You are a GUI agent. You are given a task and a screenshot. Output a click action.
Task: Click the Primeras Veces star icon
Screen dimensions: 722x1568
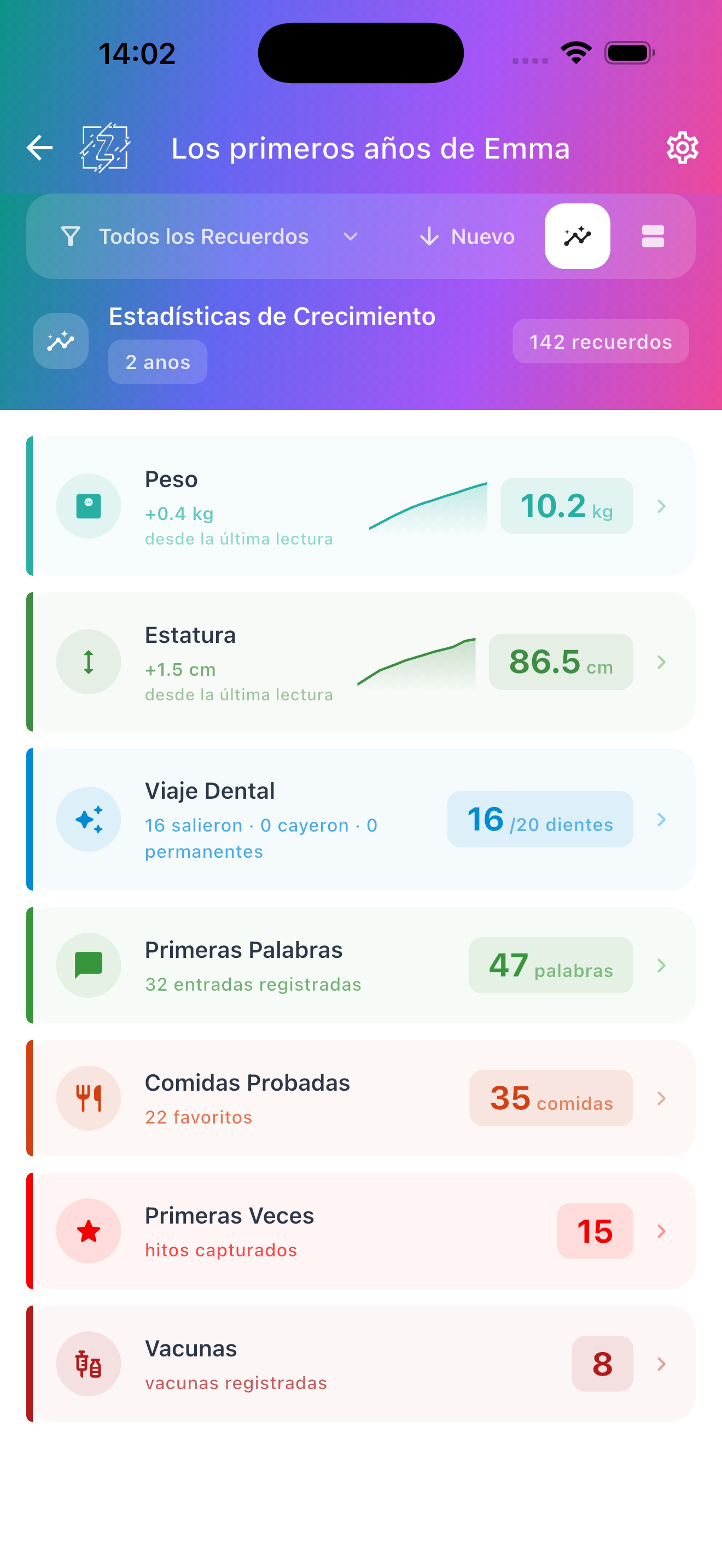pos(88,1231)
